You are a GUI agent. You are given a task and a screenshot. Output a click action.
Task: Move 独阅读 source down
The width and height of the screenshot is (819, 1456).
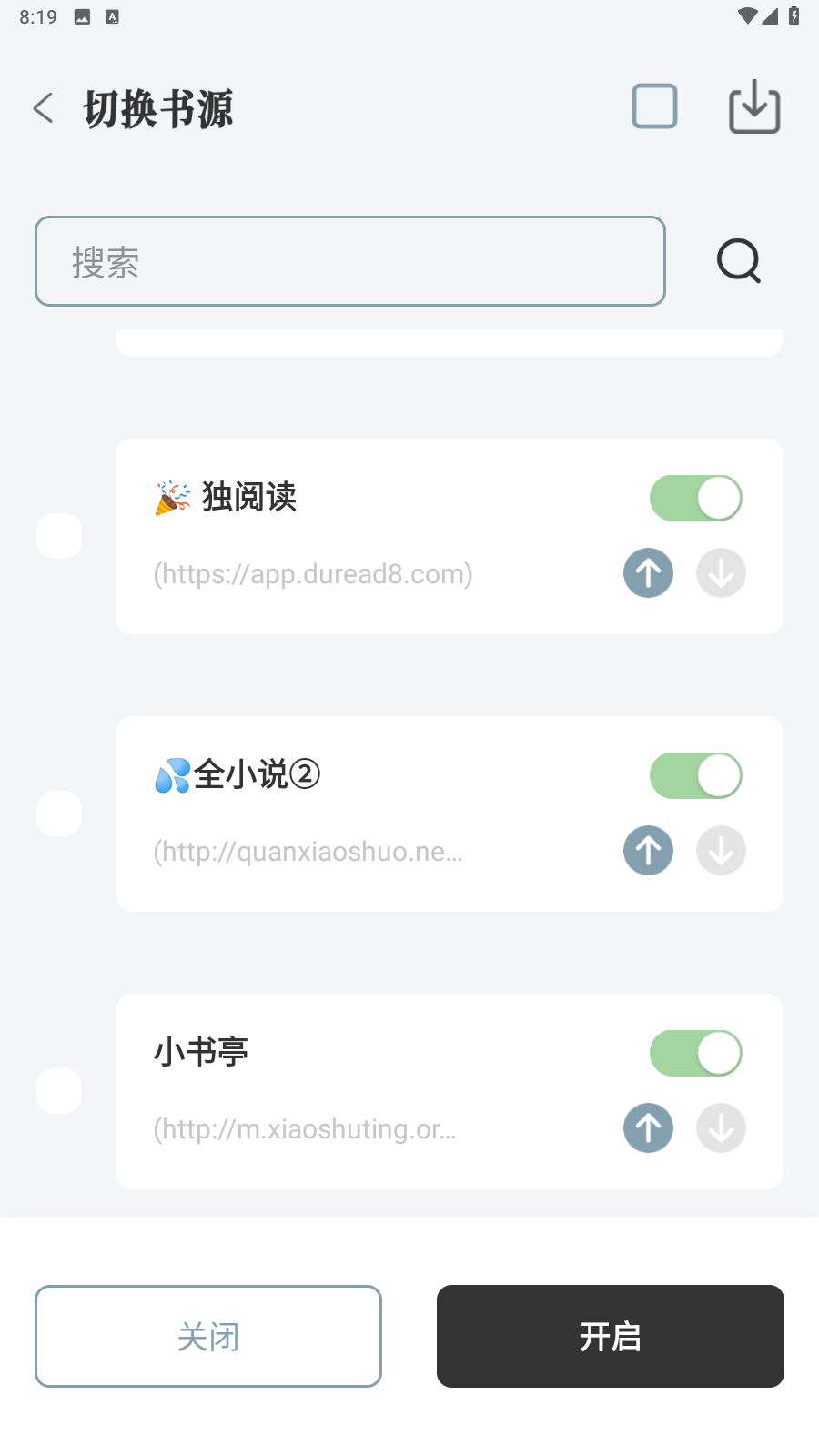coord(722,573)
